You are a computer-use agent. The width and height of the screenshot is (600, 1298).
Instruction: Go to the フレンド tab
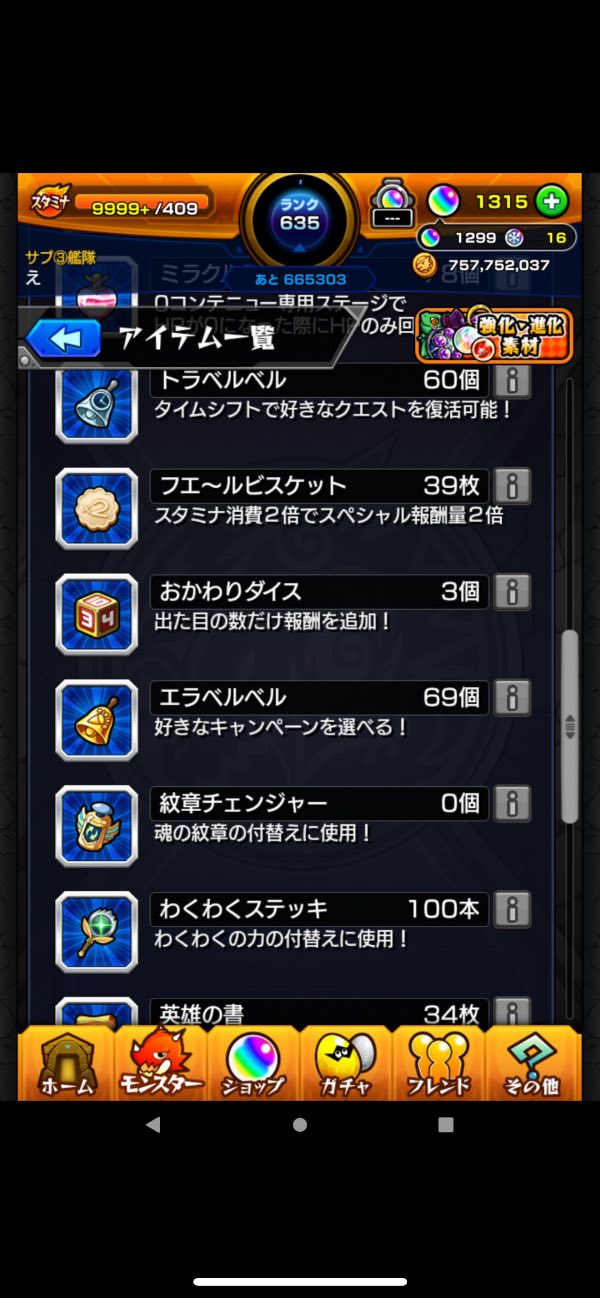439,1064
